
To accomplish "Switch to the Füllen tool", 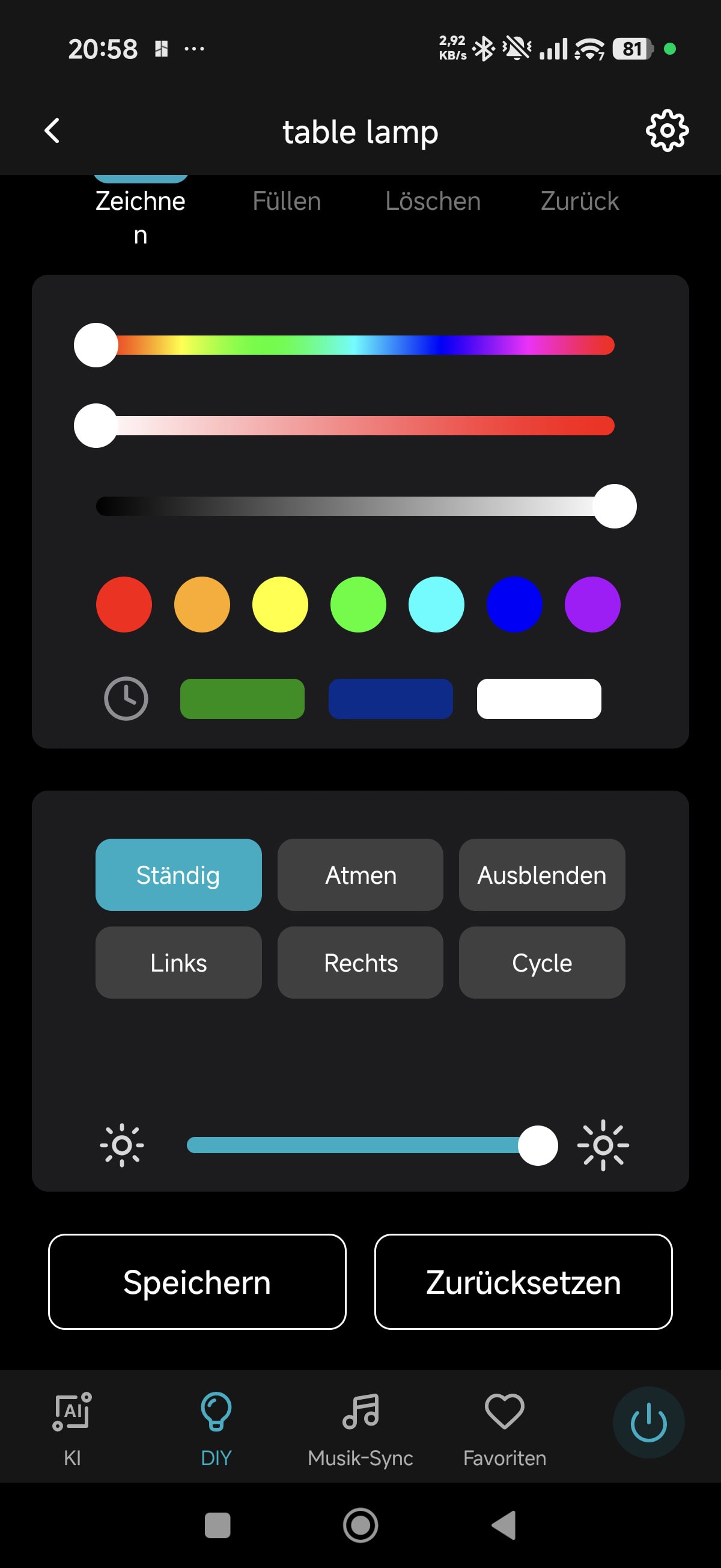I will 287,201.
